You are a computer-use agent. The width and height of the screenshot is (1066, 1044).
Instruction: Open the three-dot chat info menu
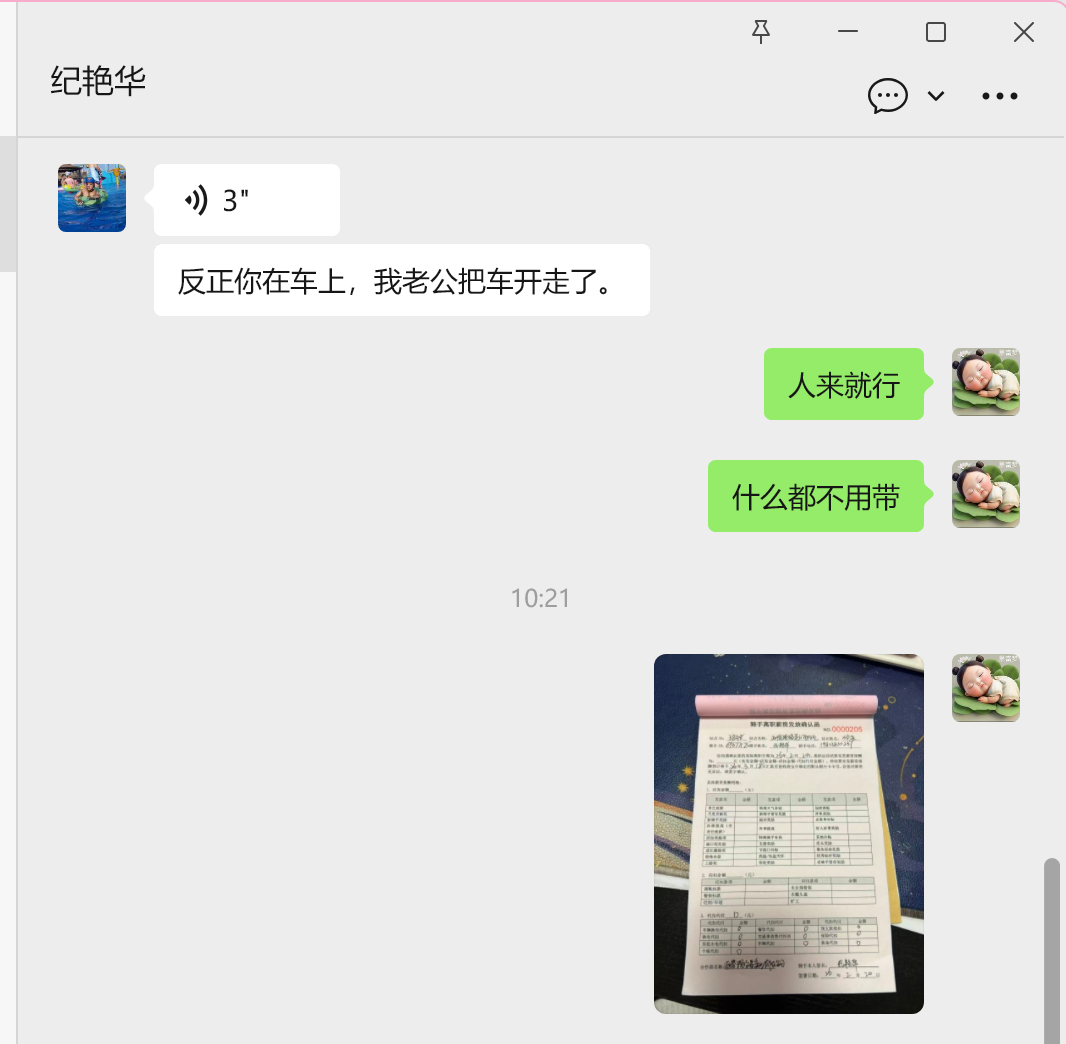coord(999,96)
